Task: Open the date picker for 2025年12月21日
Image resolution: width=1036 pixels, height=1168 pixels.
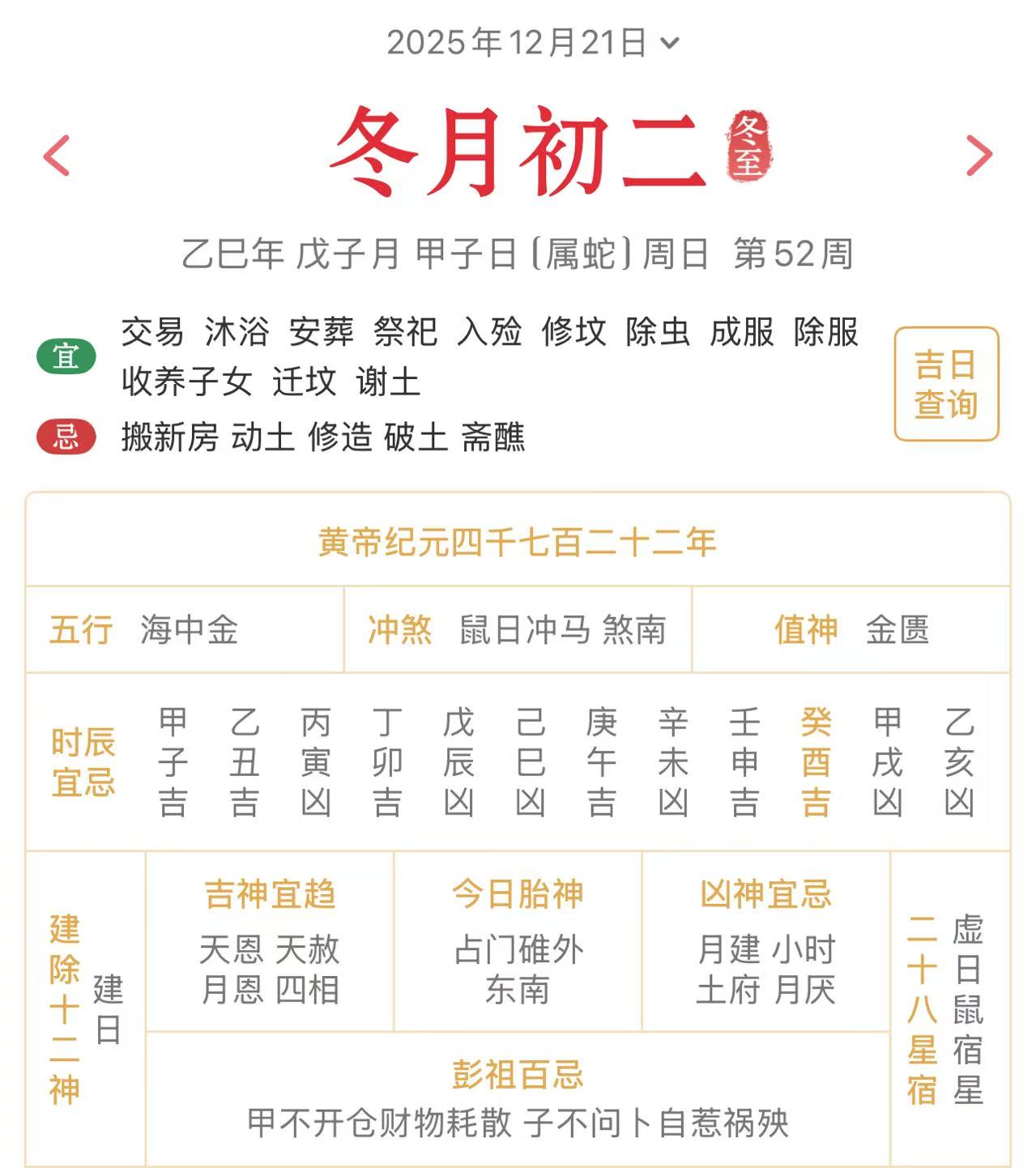Action: 531,43
